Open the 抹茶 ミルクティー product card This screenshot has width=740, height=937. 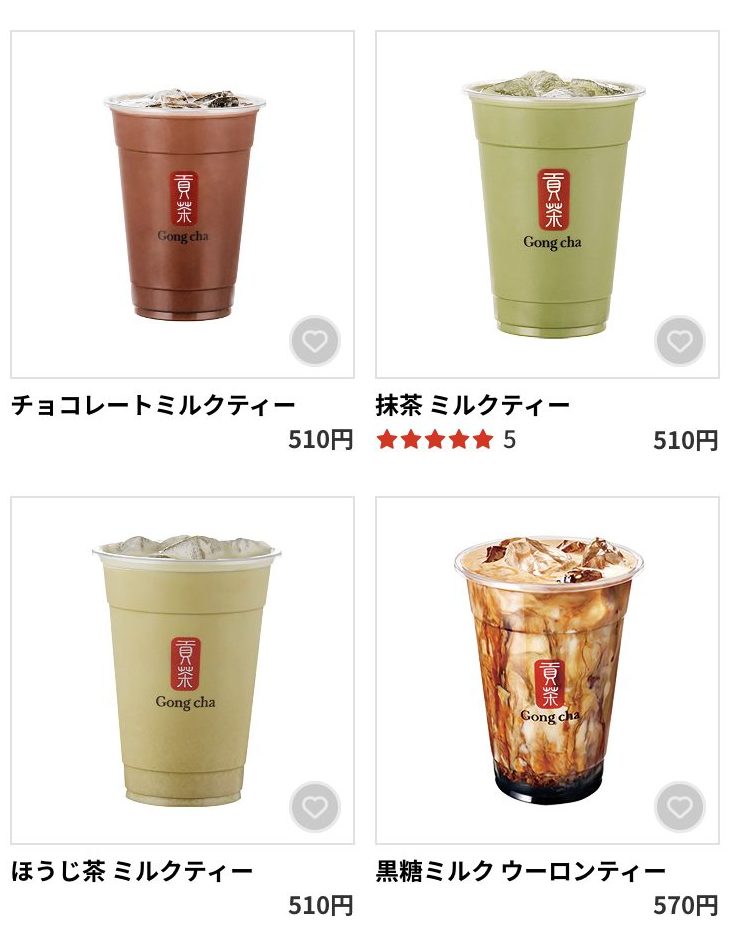547,205
